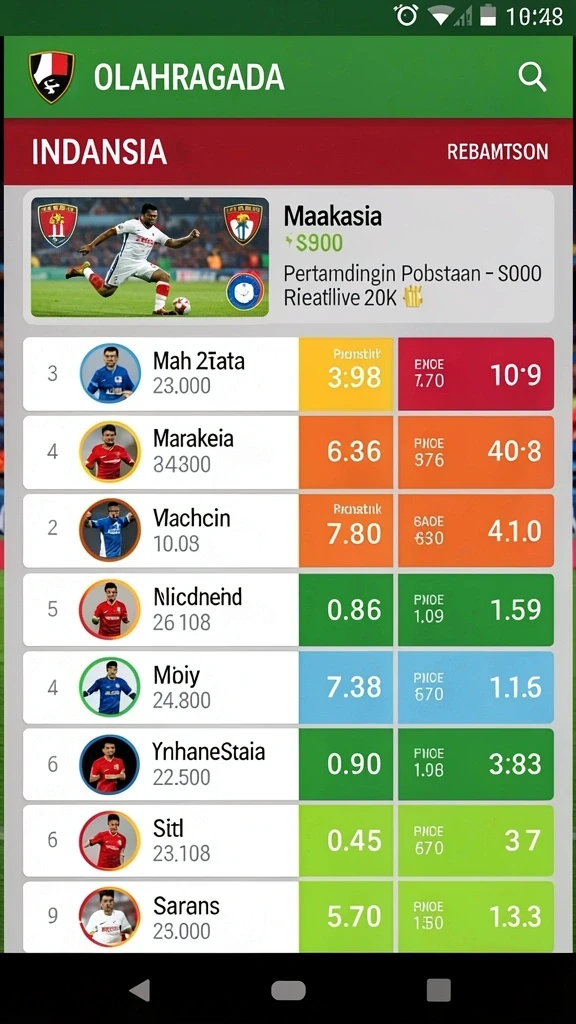Go back with the system back button

point(139,990)
